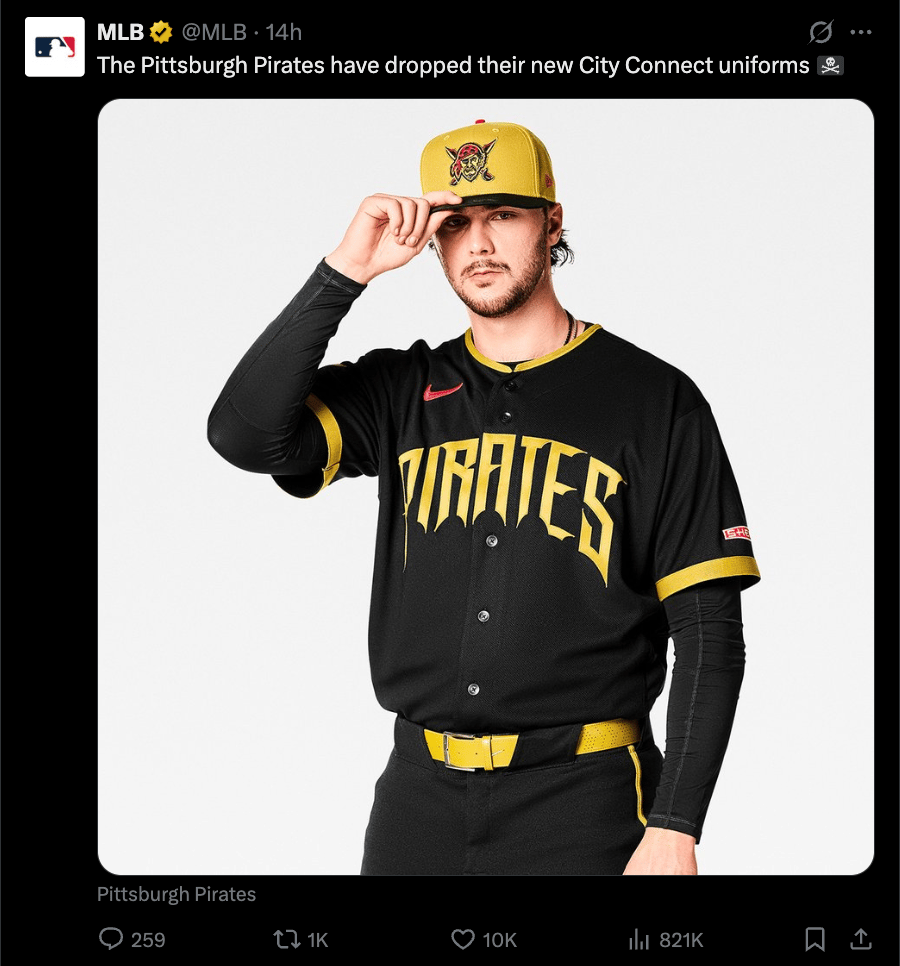Open the post's three-dot overflow menu
Viewport: 900px width, 966px height.
click(860, 32)
